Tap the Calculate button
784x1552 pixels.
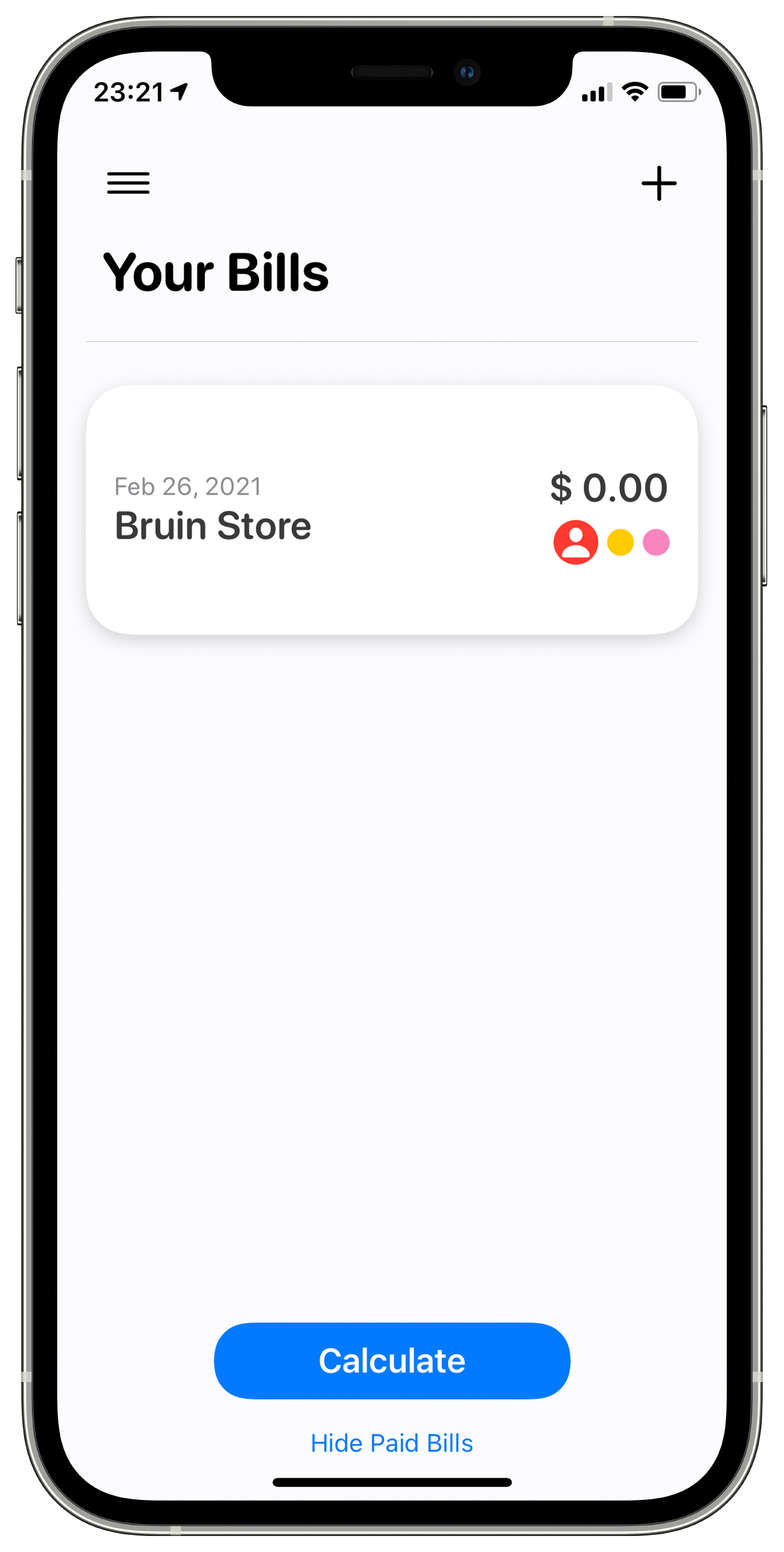[x=391, y=1360]
